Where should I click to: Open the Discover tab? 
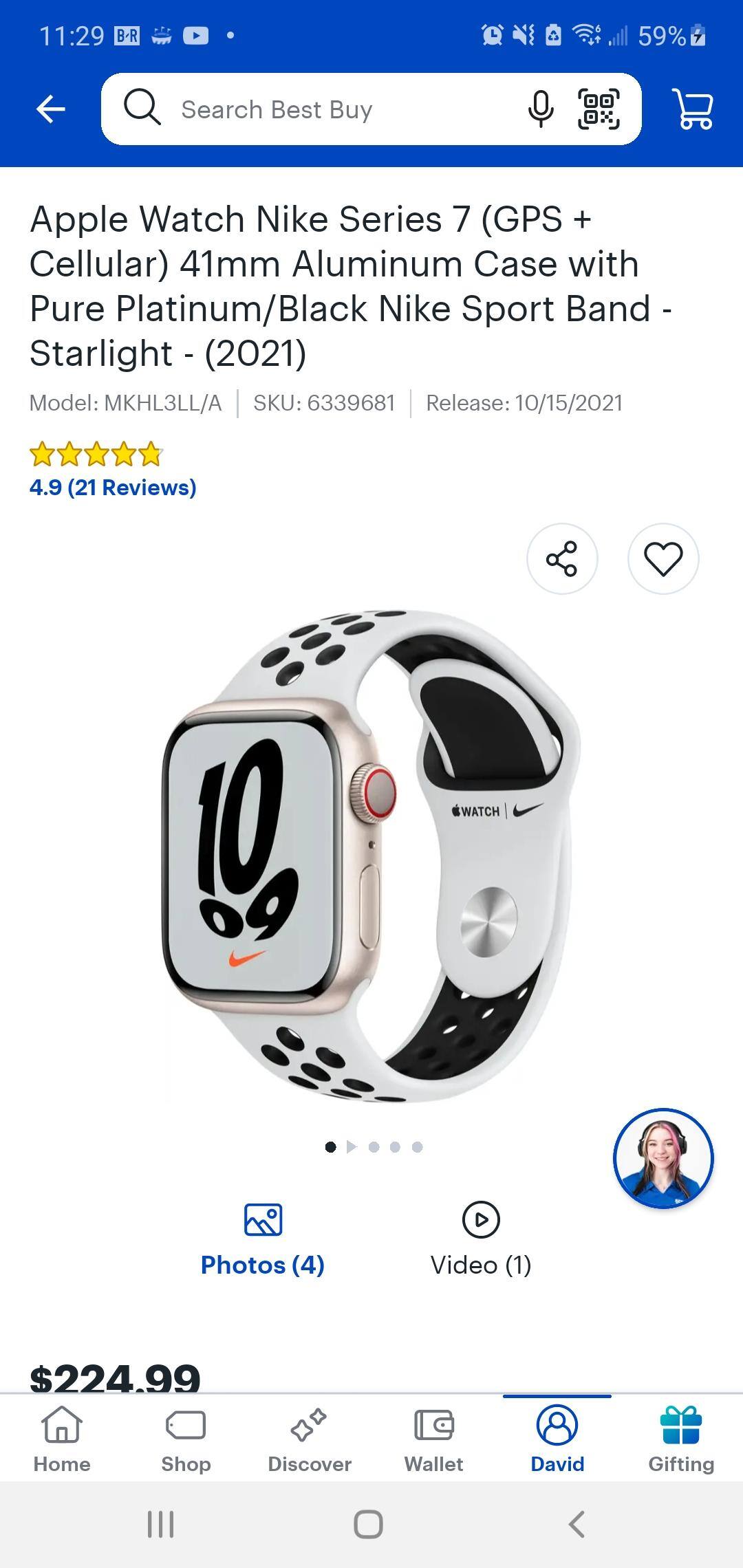pos(310,1437)
